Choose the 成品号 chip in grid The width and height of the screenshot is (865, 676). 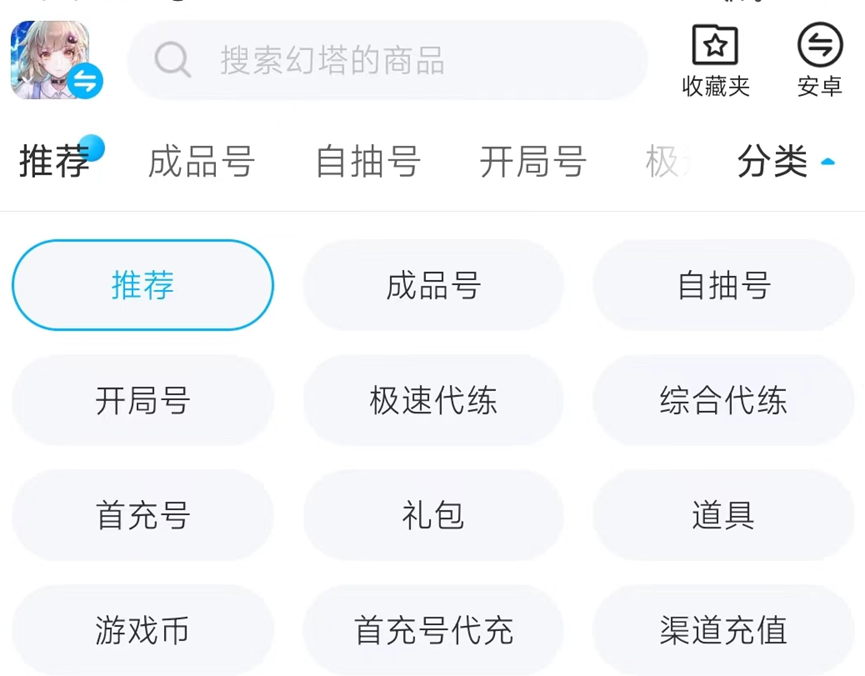433,286
